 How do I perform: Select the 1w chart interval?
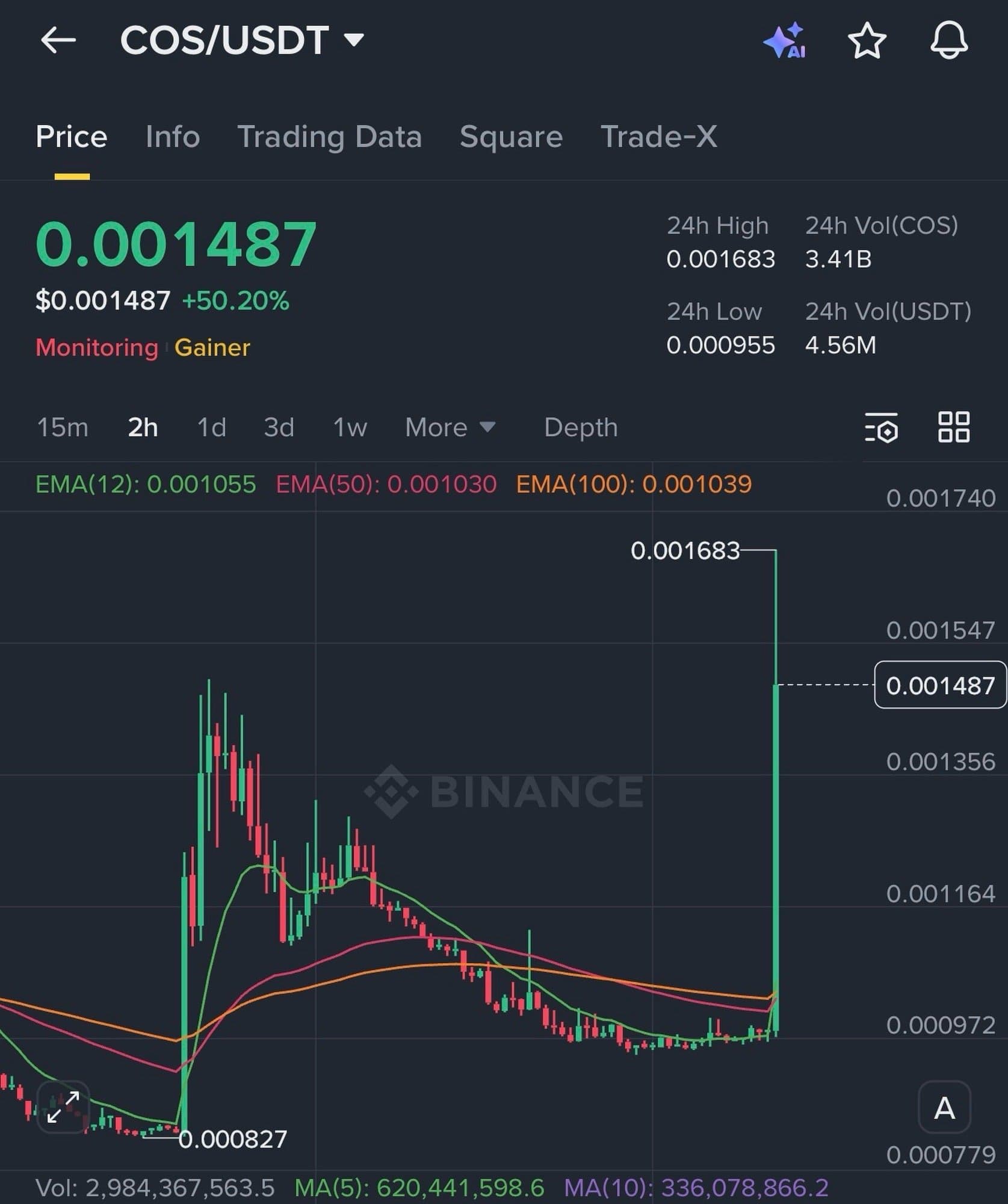tap(350, 427)
